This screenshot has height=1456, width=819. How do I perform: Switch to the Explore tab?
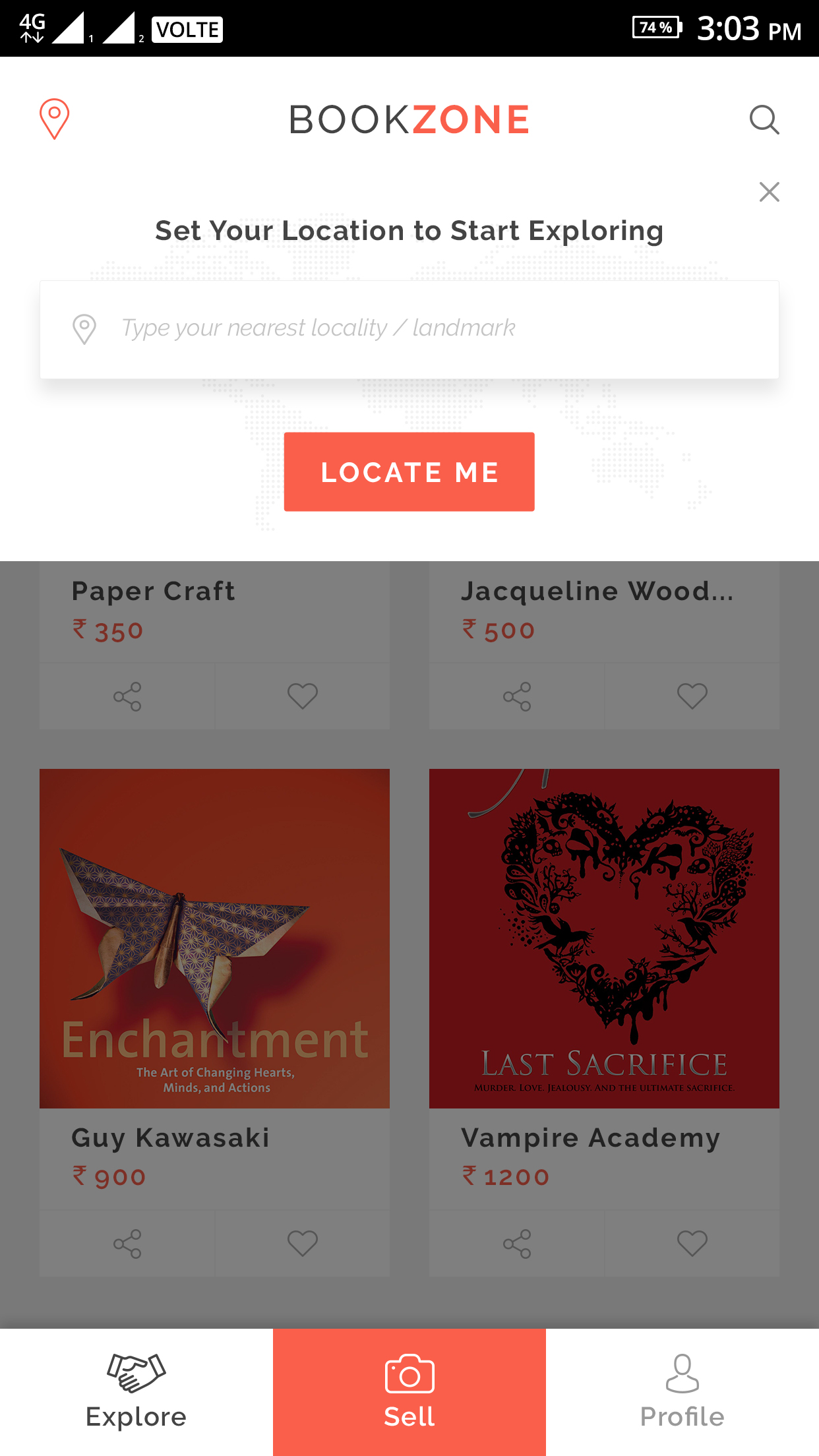coord(136,1391)
